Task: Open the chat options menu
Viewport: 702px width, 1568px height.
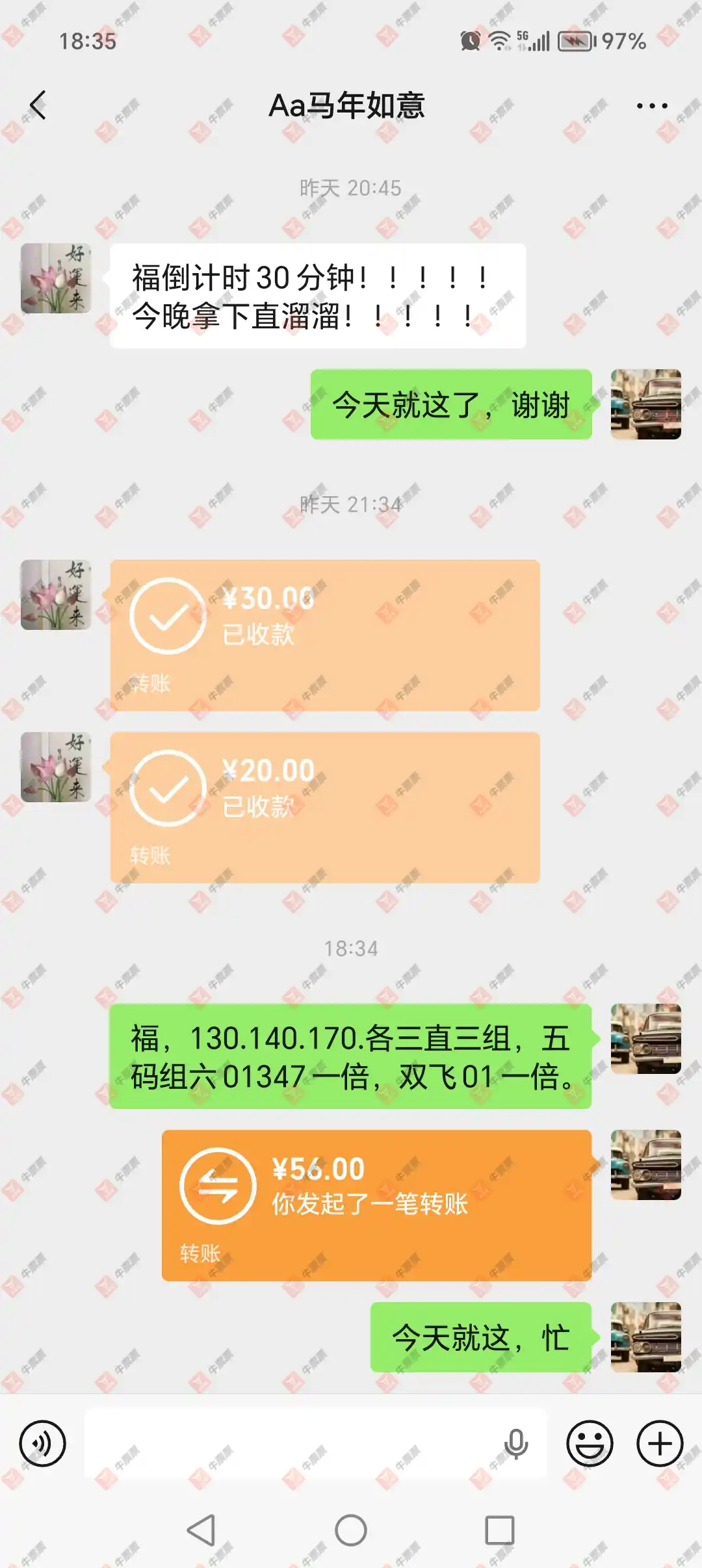Action: point(651,106)
